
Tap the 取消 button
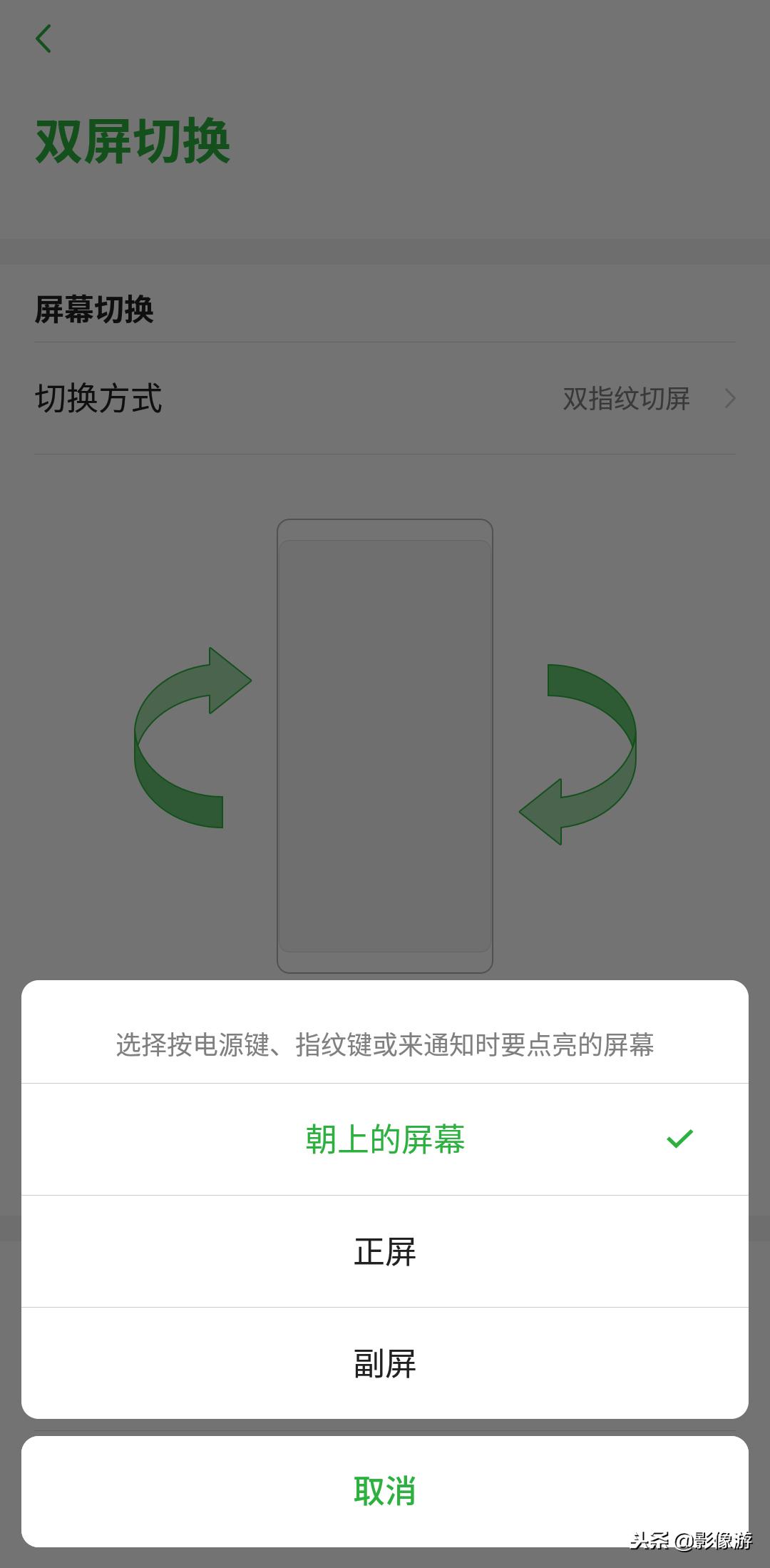coord(385,1489)
